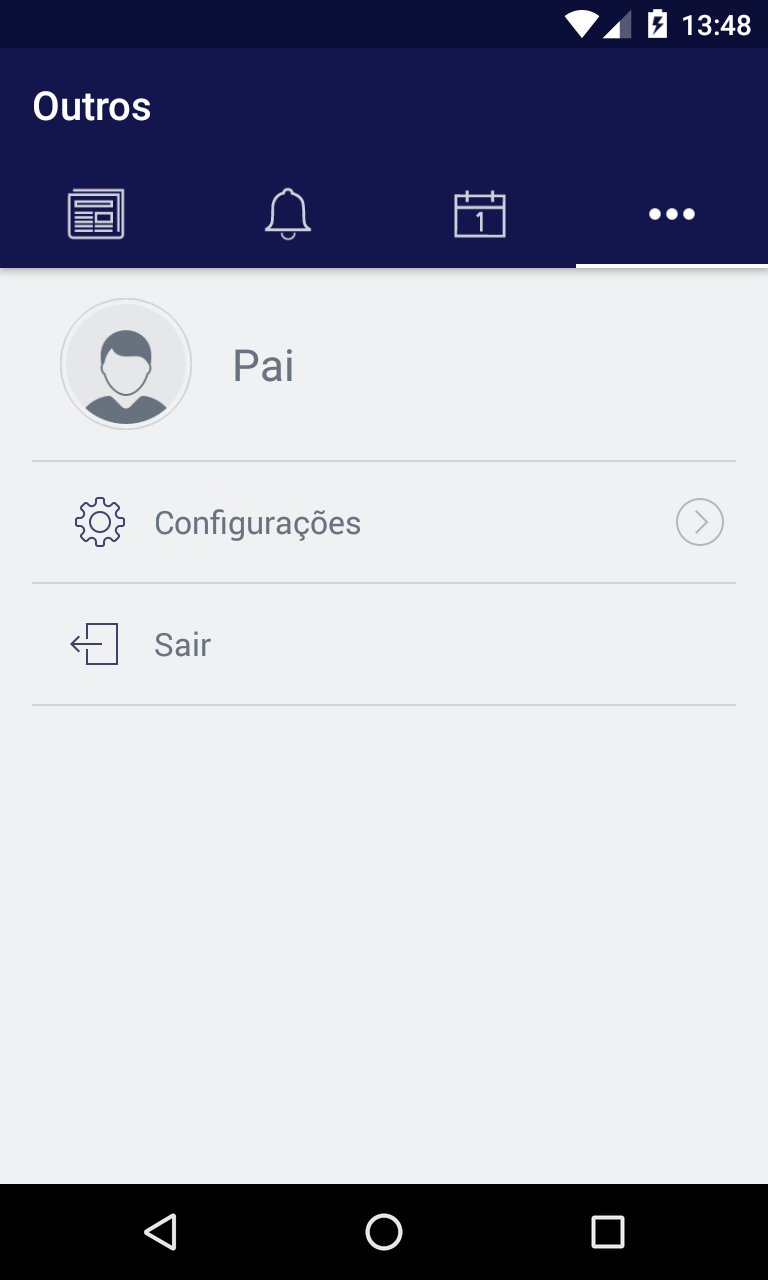Image resolution: width=768 pixels, height=1280 pixels.
Task: Tap the Pai profile avatar
Action: (126, 365)
